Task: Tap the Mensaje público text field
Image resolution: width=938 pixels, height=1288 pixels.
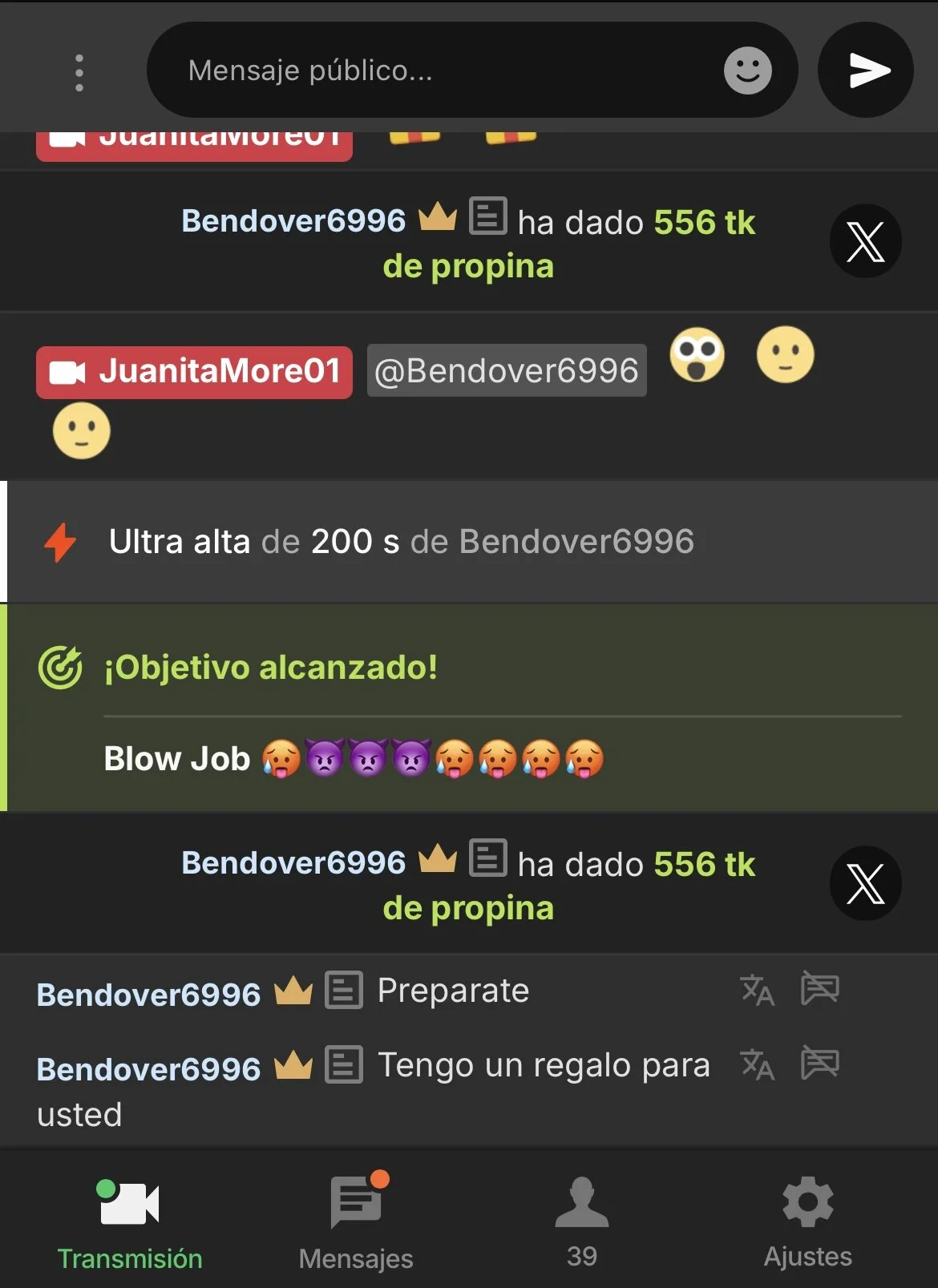Action: [x=433, y=71]
